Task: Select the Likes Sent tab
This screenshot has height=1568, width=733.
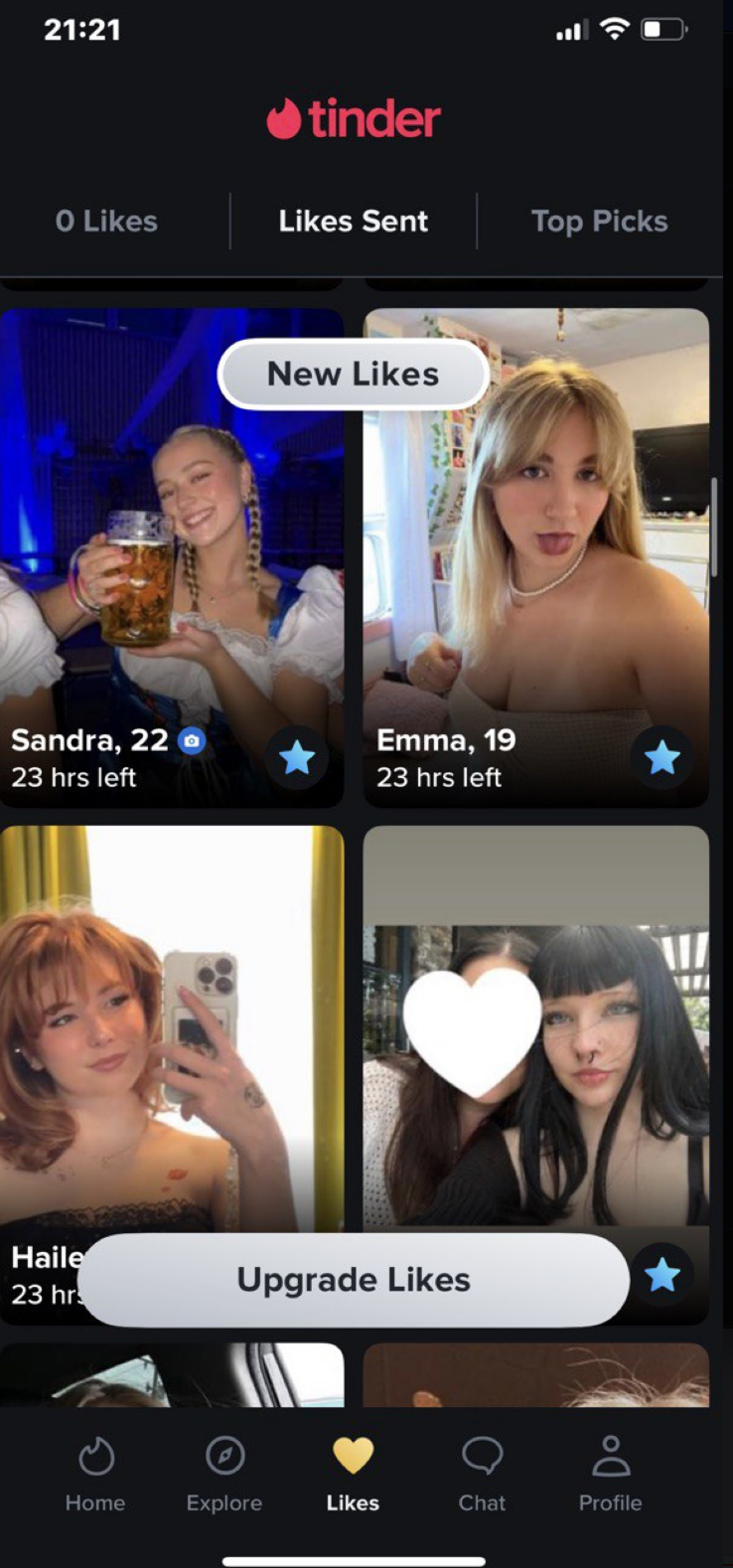Action: pos(353,221)
